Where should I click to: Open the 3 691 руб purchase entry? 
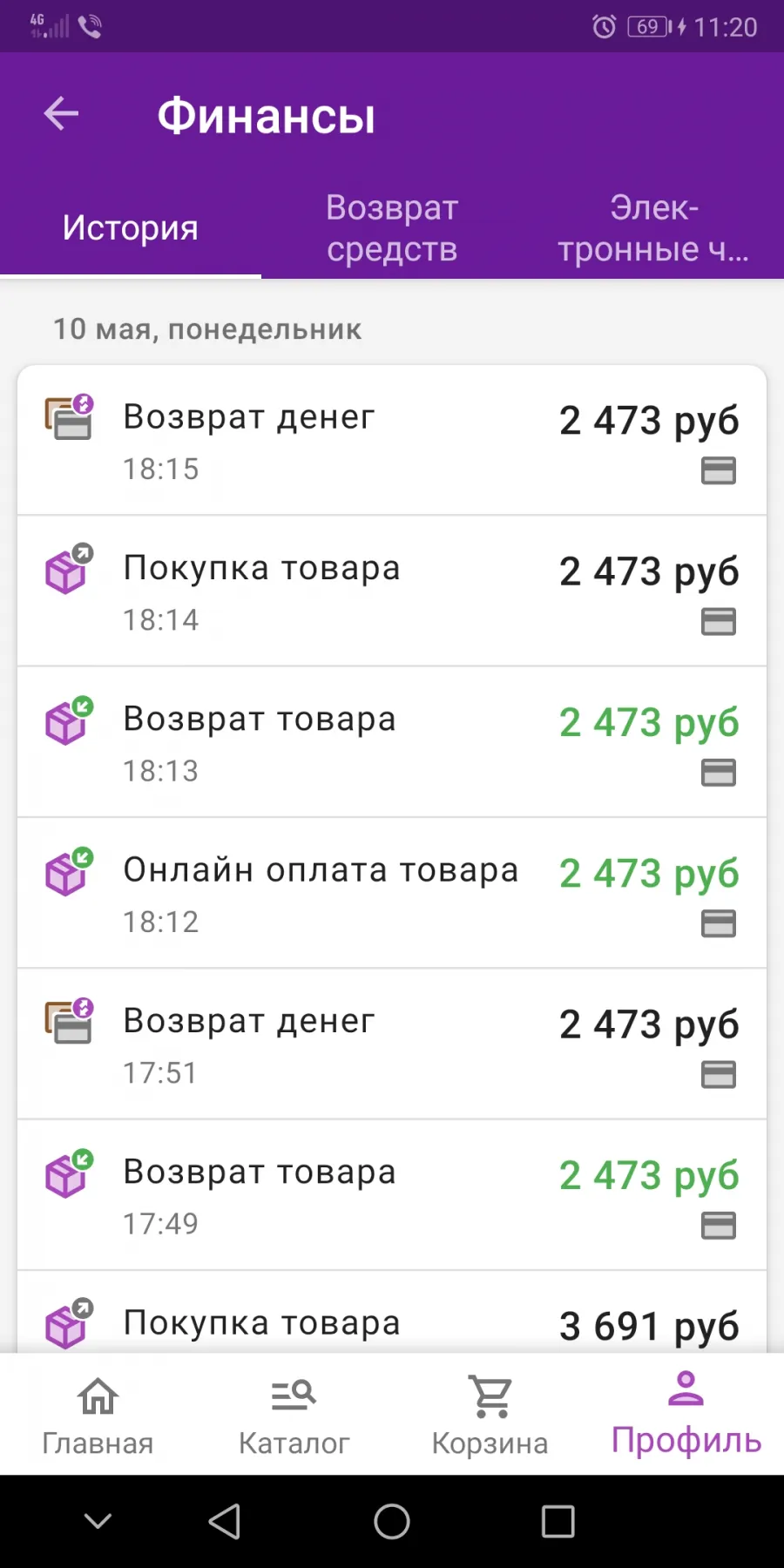point(392,1312)
